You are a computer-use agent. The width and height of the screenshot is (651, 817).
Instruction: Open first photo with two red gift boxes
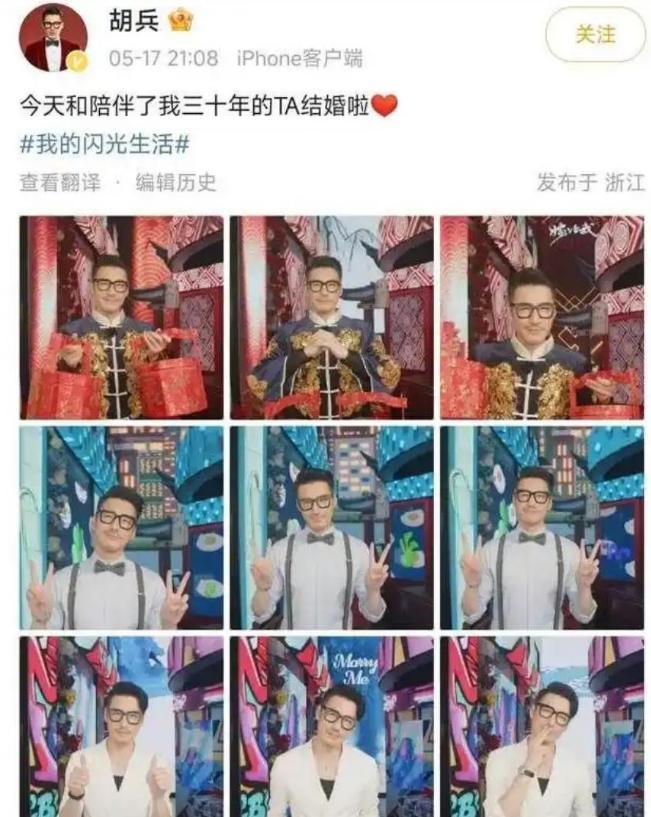[x=122, y=317]
